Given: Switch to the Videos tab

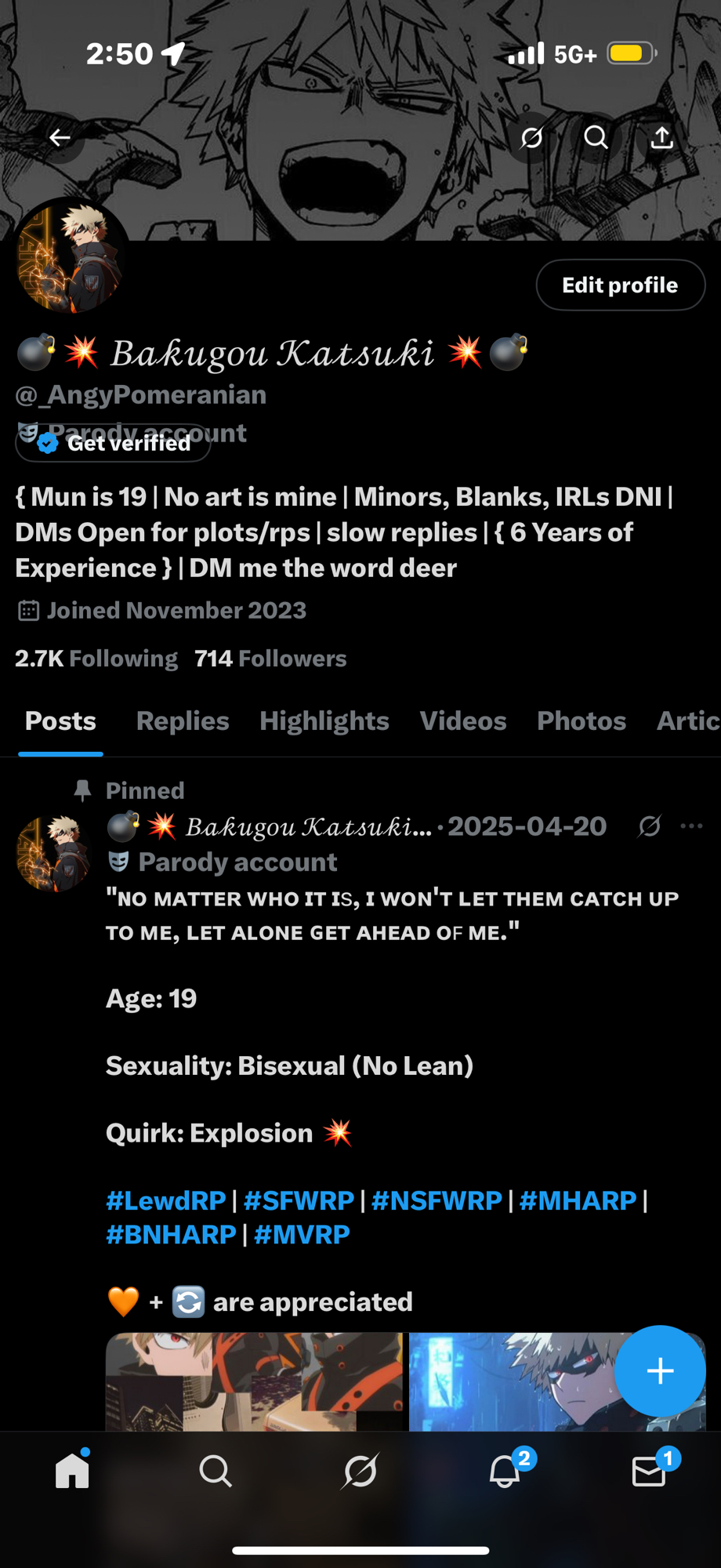Looking at the screenshot, I should coord(463,721).
